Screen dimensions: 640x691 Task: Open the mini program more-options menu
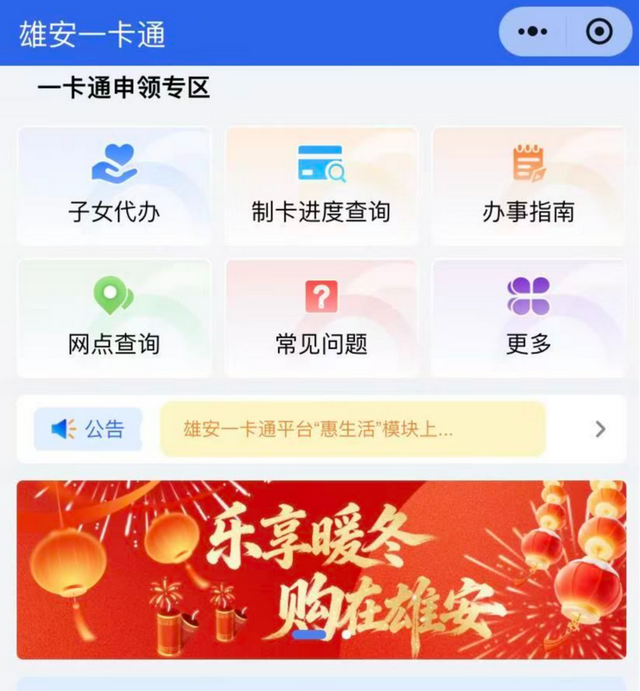coord(533,32)
